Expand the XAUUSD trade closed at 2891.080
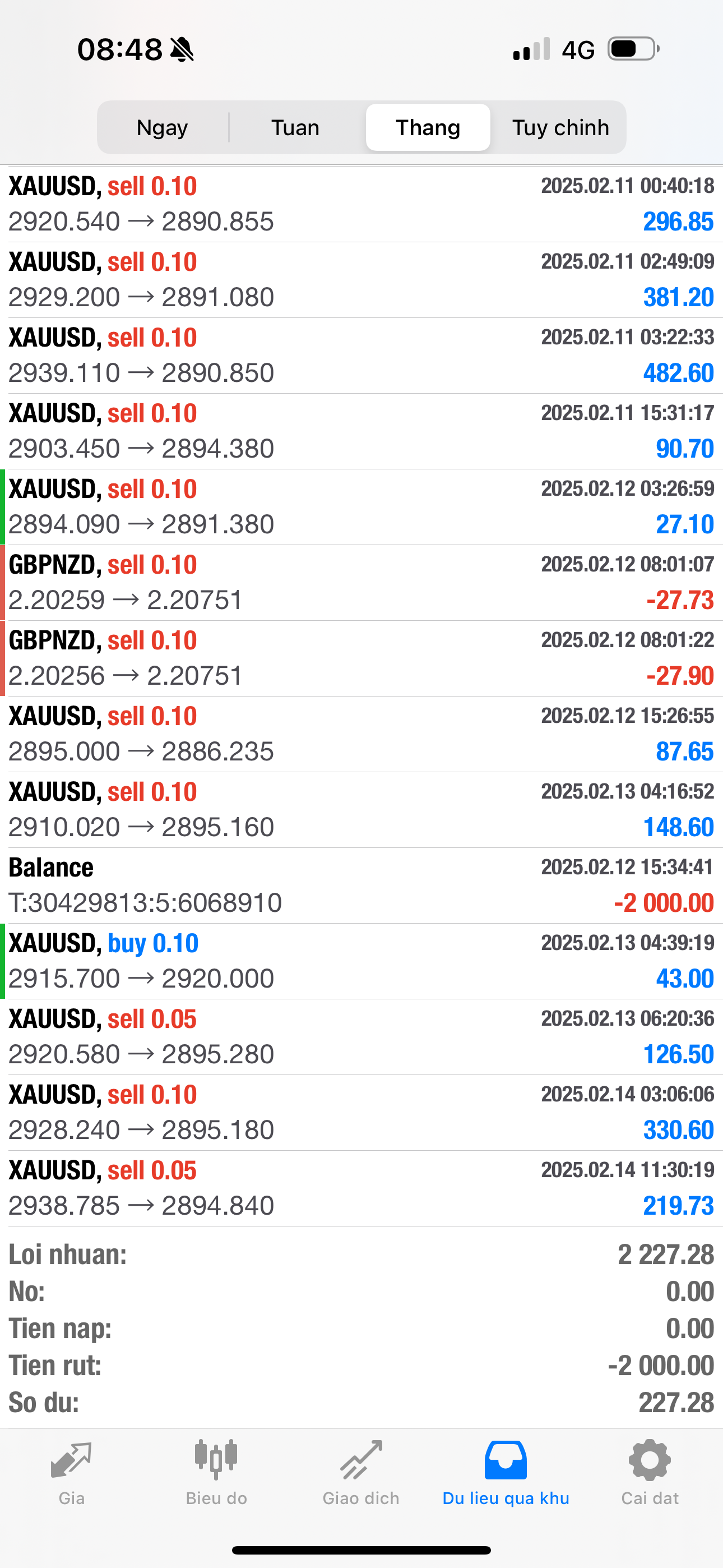Screen dimensions: 723x1568 pyautogui.click(x=361, y=279)
